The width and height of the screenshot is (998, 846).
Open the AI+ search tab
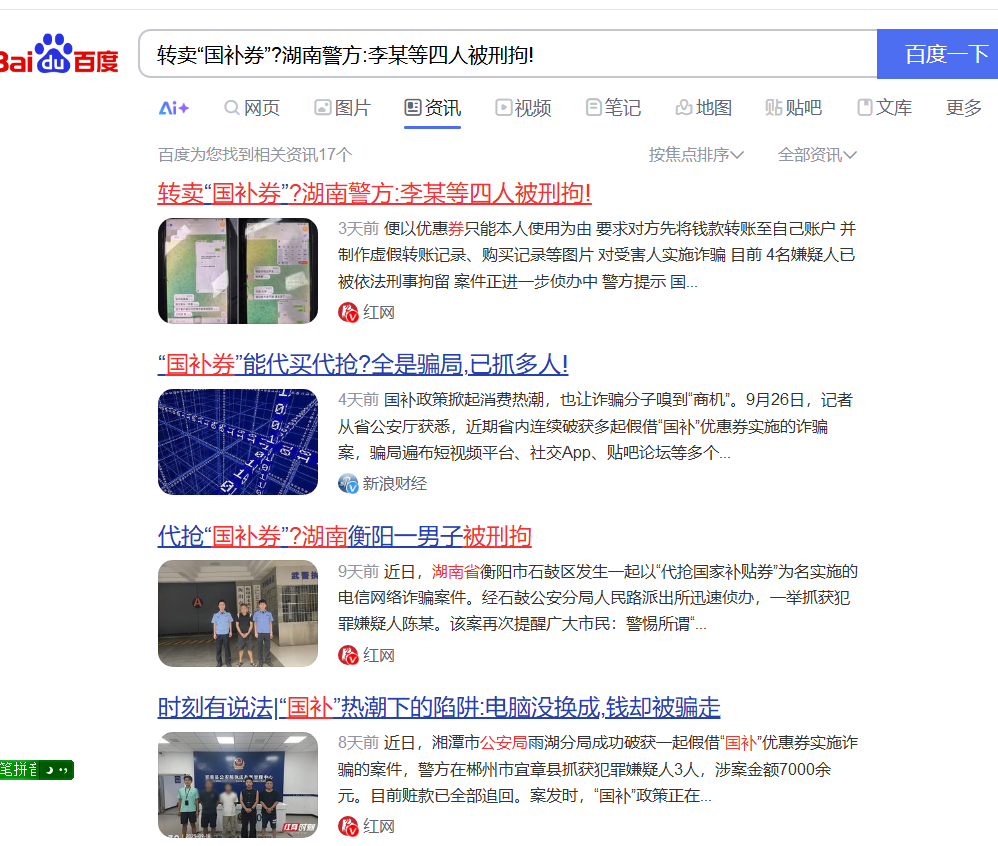click(x=174, y=108)
